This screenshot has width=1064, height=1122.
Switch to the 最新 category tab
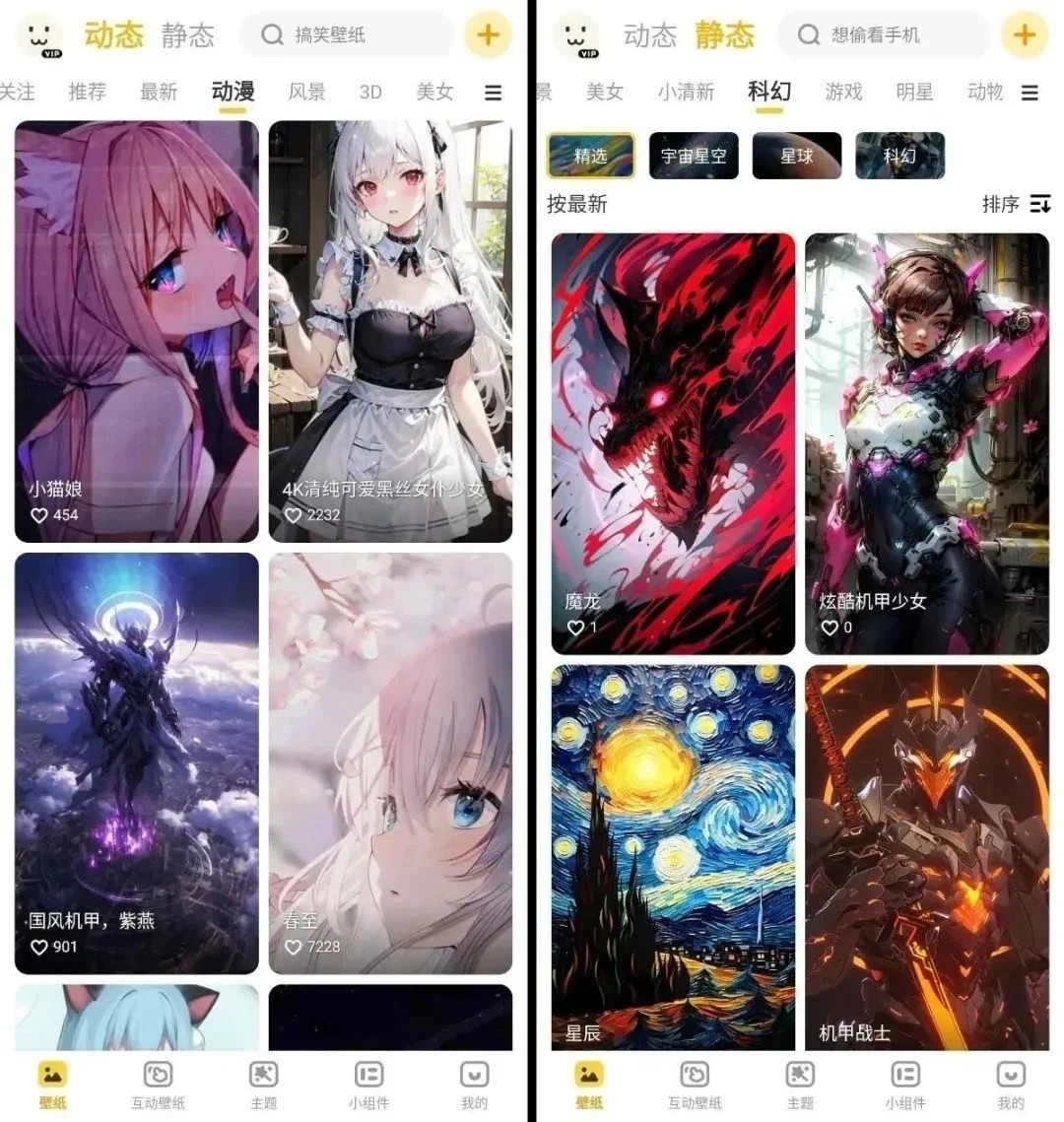tap(158, 92)
